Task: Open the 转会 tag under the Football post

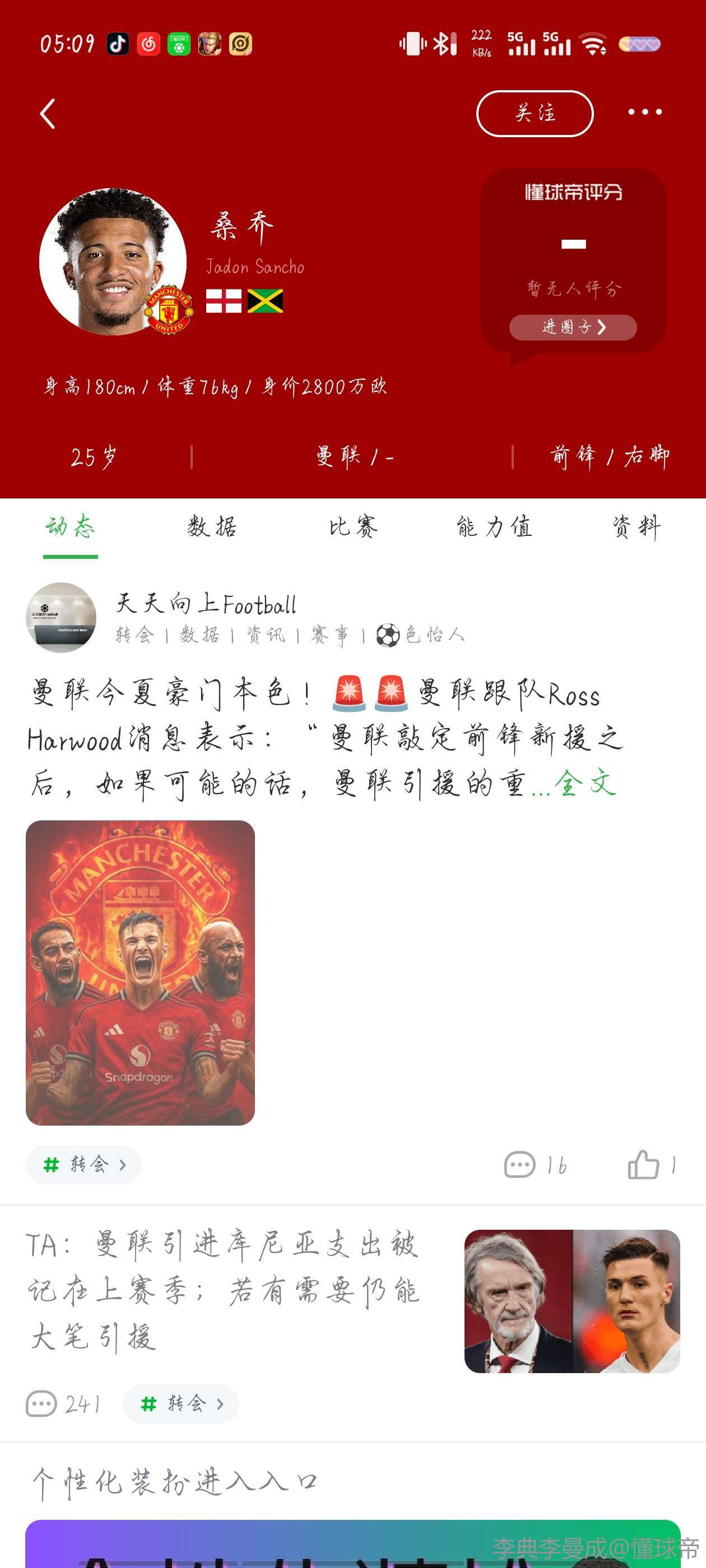Action: [83, 1164]
